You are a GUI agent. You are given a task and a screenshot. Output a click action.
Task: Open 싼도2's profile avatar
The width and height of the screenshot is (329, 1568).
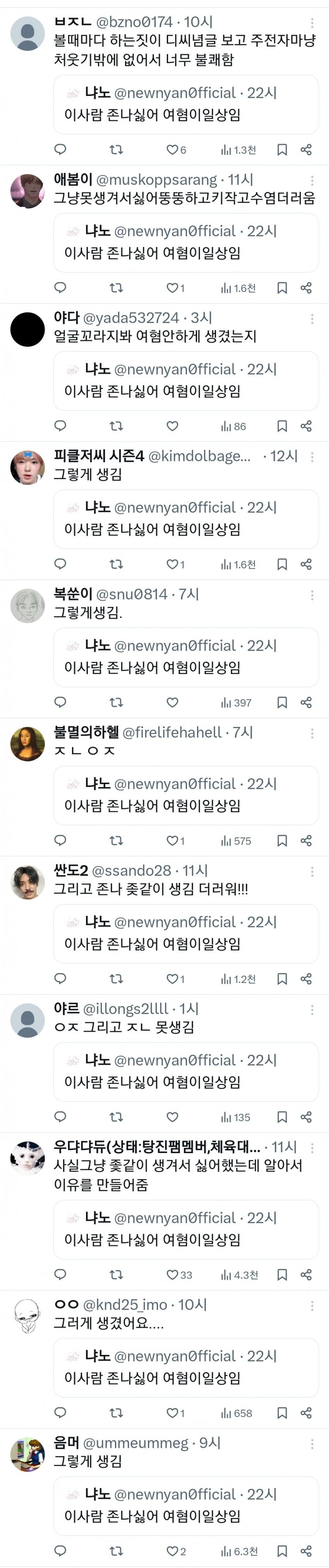pyautogui.click(x=27, y=881)
